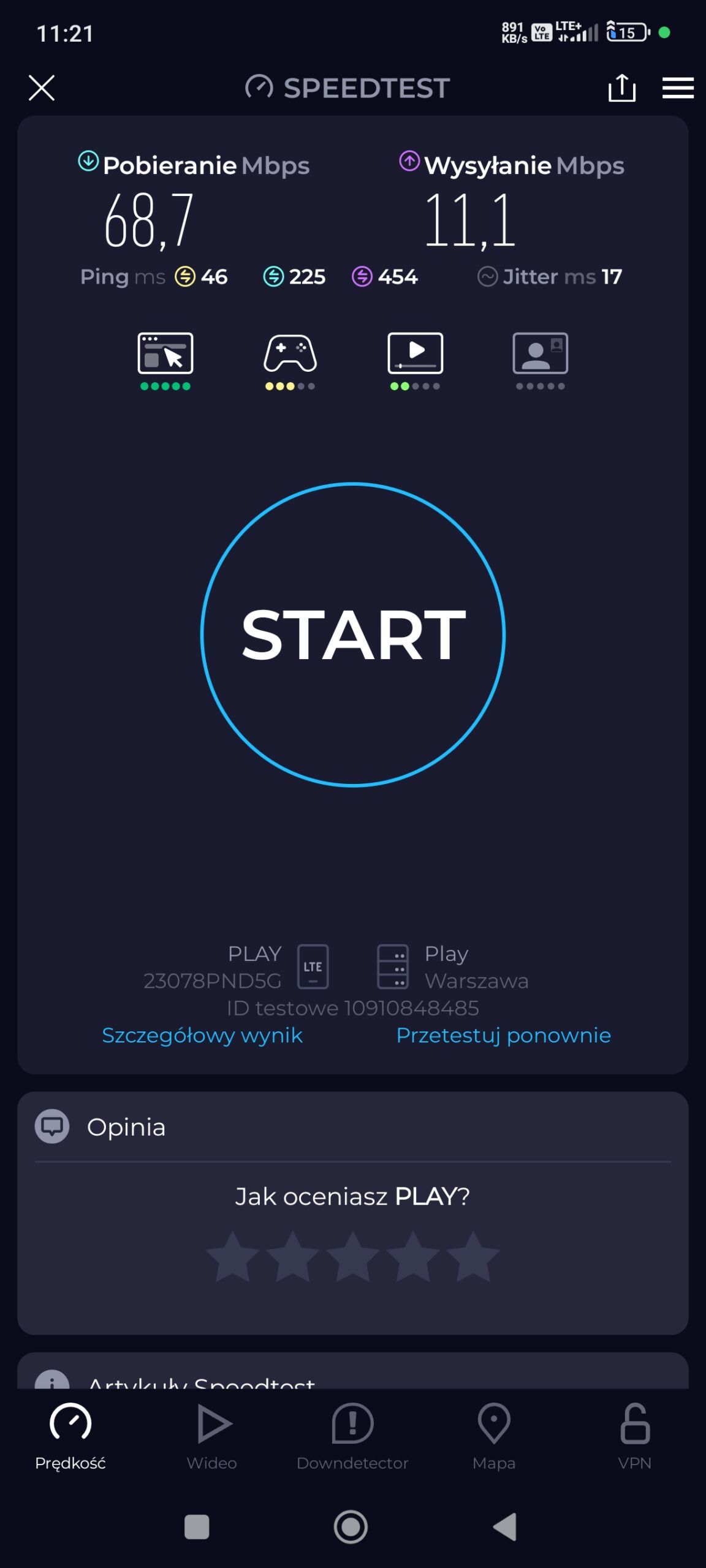Share the speed test result

tap(621, 88)
